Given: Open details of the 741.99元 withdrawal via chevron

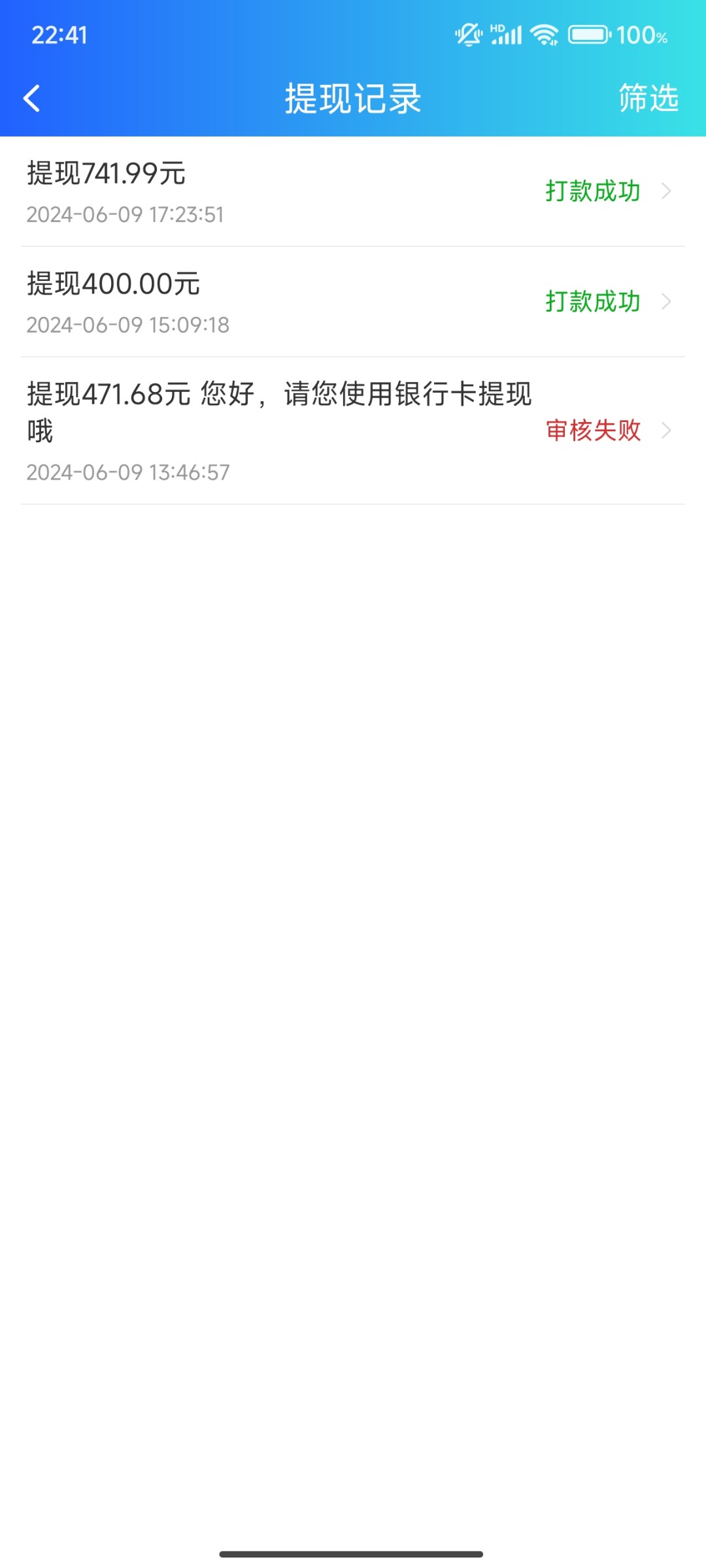Looking at the screenshot, I should click(668, 191).
